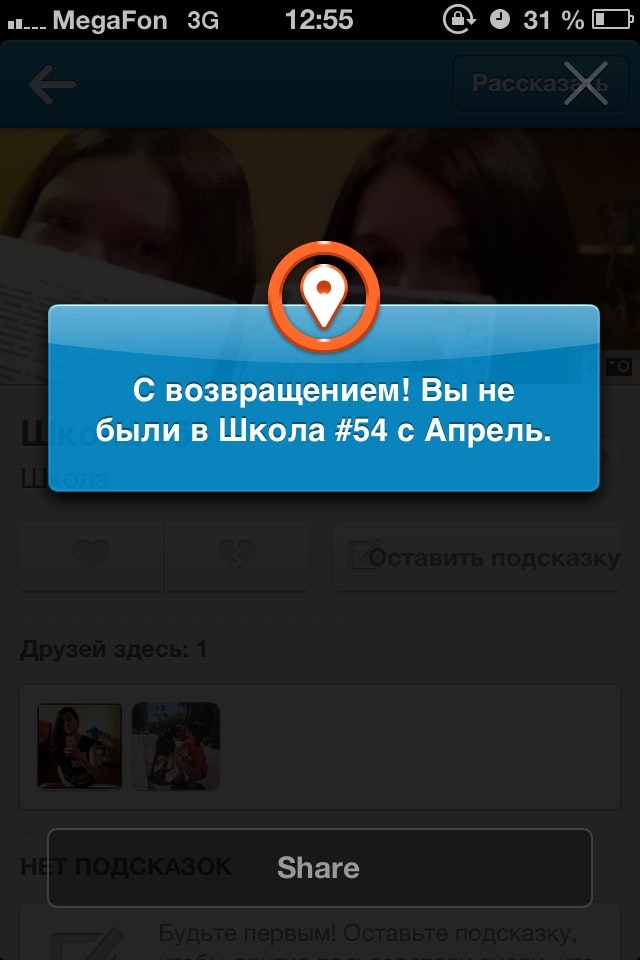Go back with the arrow icon
This screenshot has height=960, width=640.
[52, 85]
